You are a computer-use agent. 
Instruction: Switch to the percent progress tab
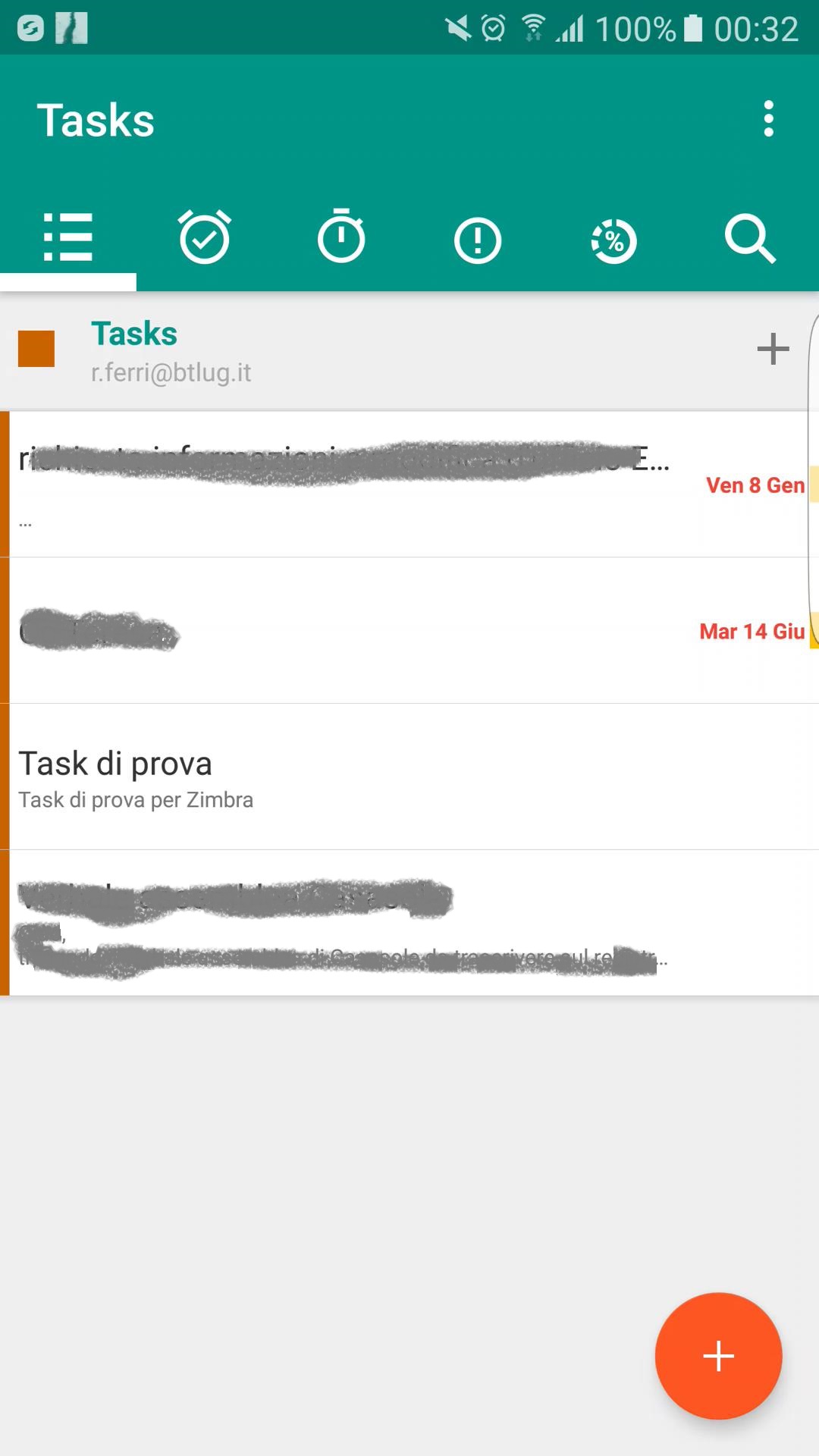point(614,238)
